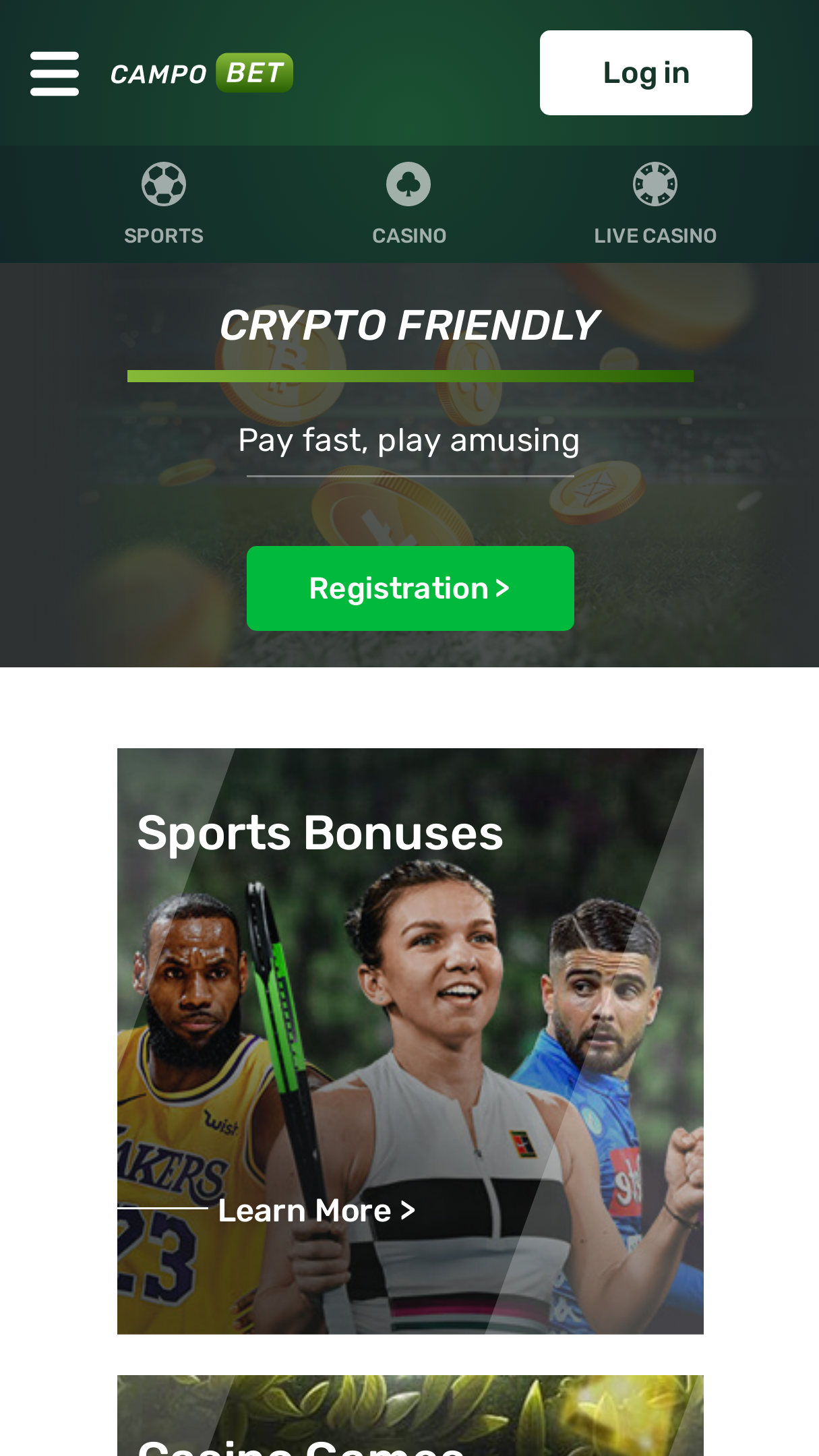Start Registration from the crypto banner
The image size is (819, 1456).
(411, 588)
